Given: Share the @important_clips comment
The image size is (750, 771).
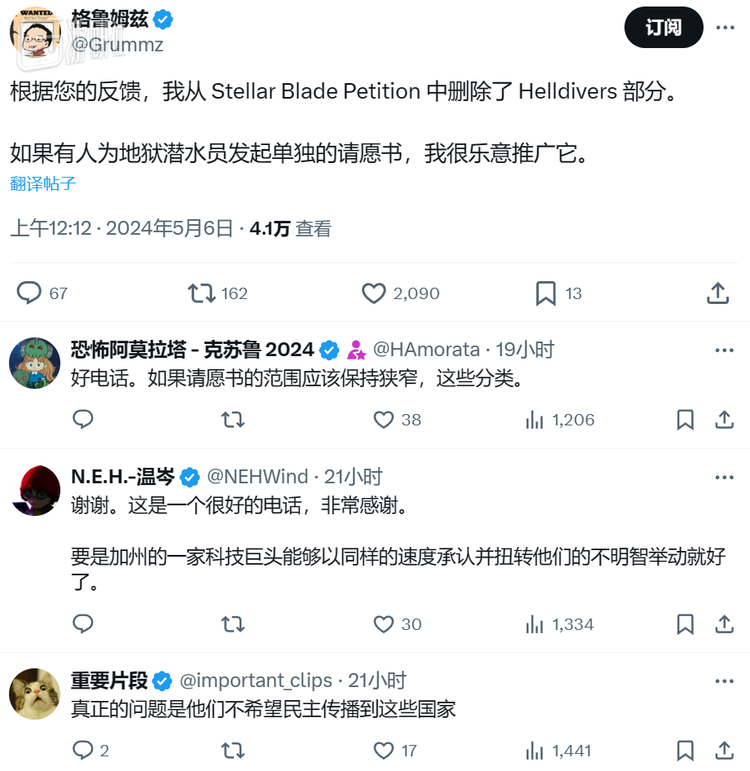Looking at the screenshot, I should (724, 750).
